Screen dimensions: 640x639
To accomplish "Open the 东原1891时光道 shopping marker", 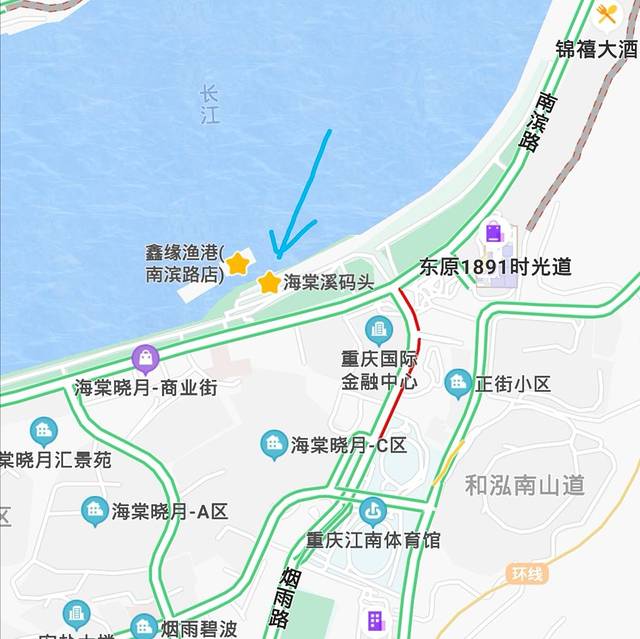I will click(494, 234).
